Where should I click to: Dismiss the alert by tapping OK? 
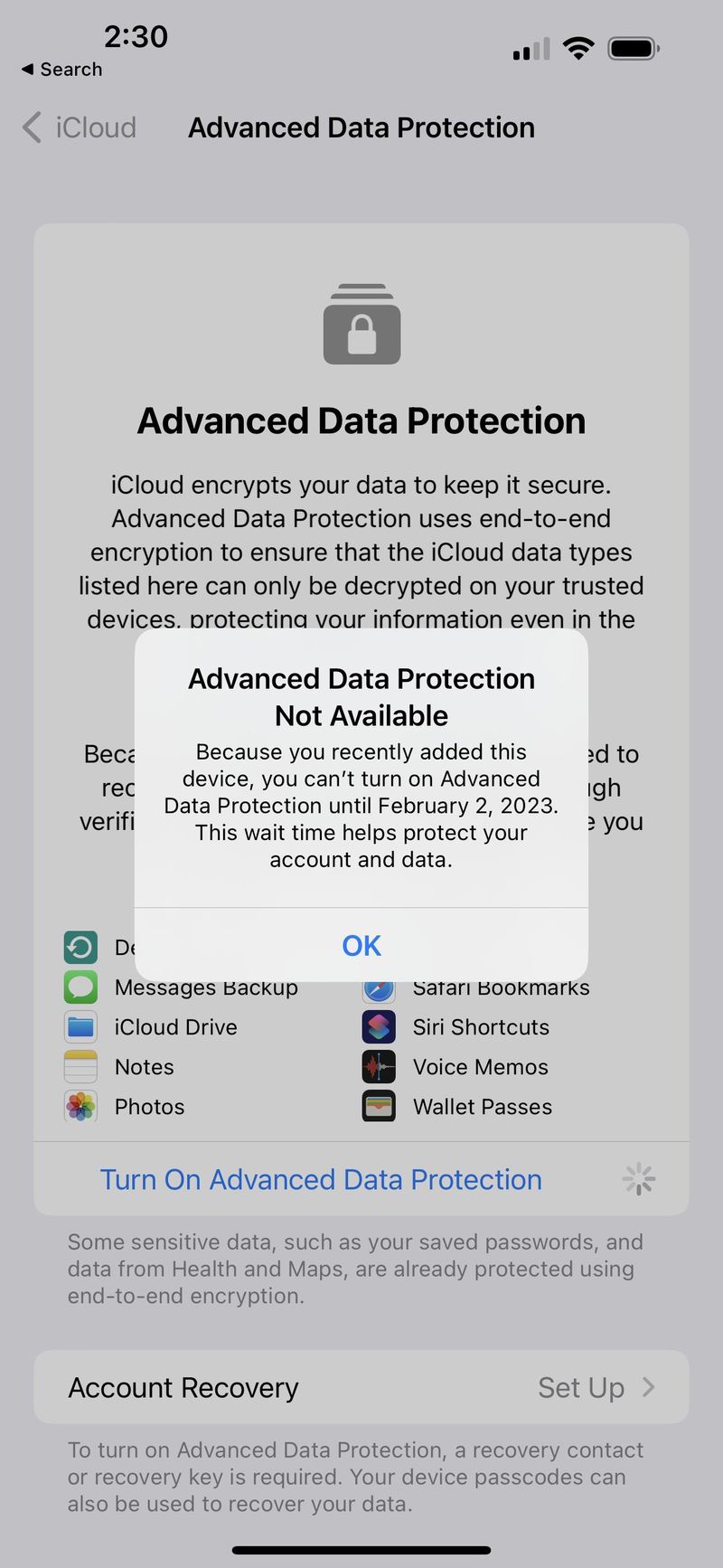tap(361, 945)
